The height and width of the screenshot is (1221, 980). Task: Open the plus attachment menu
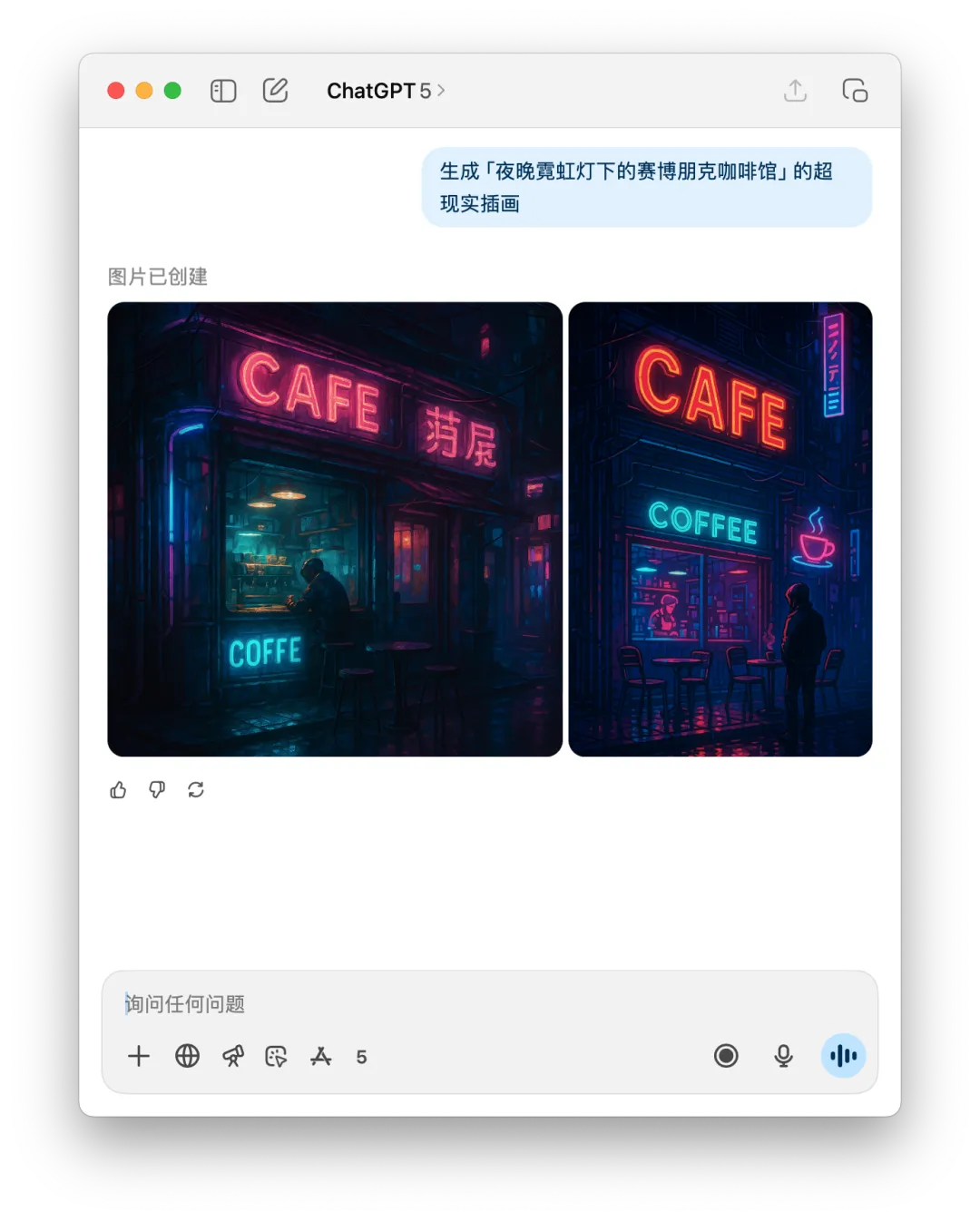coord(139,1056)
